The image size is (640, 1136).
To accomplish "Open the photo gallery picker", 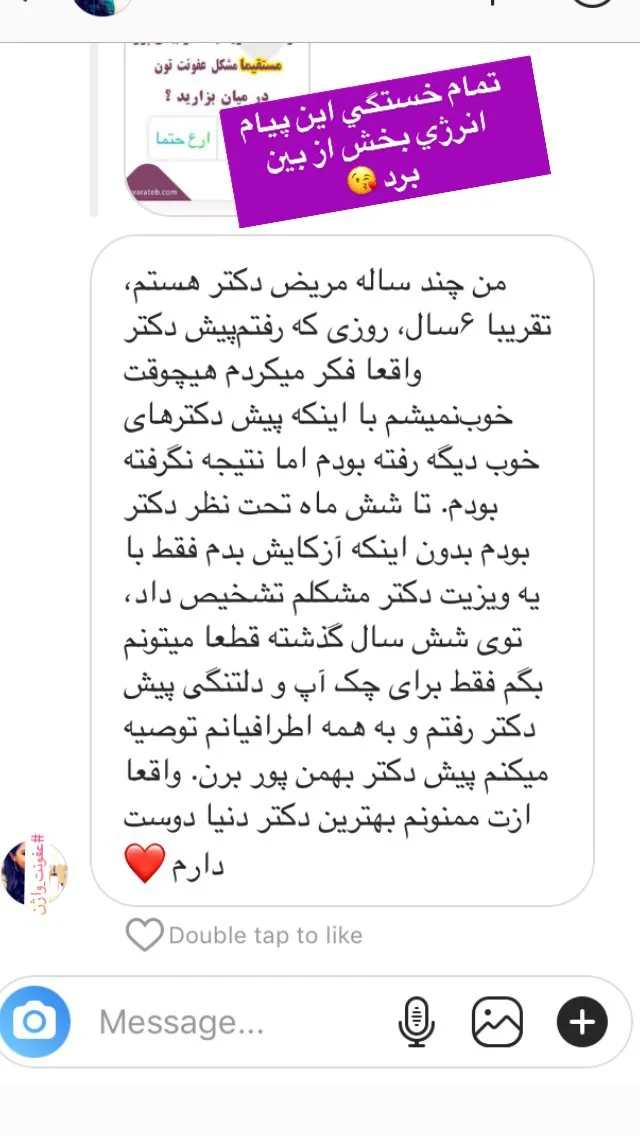I will (497, 1022).
